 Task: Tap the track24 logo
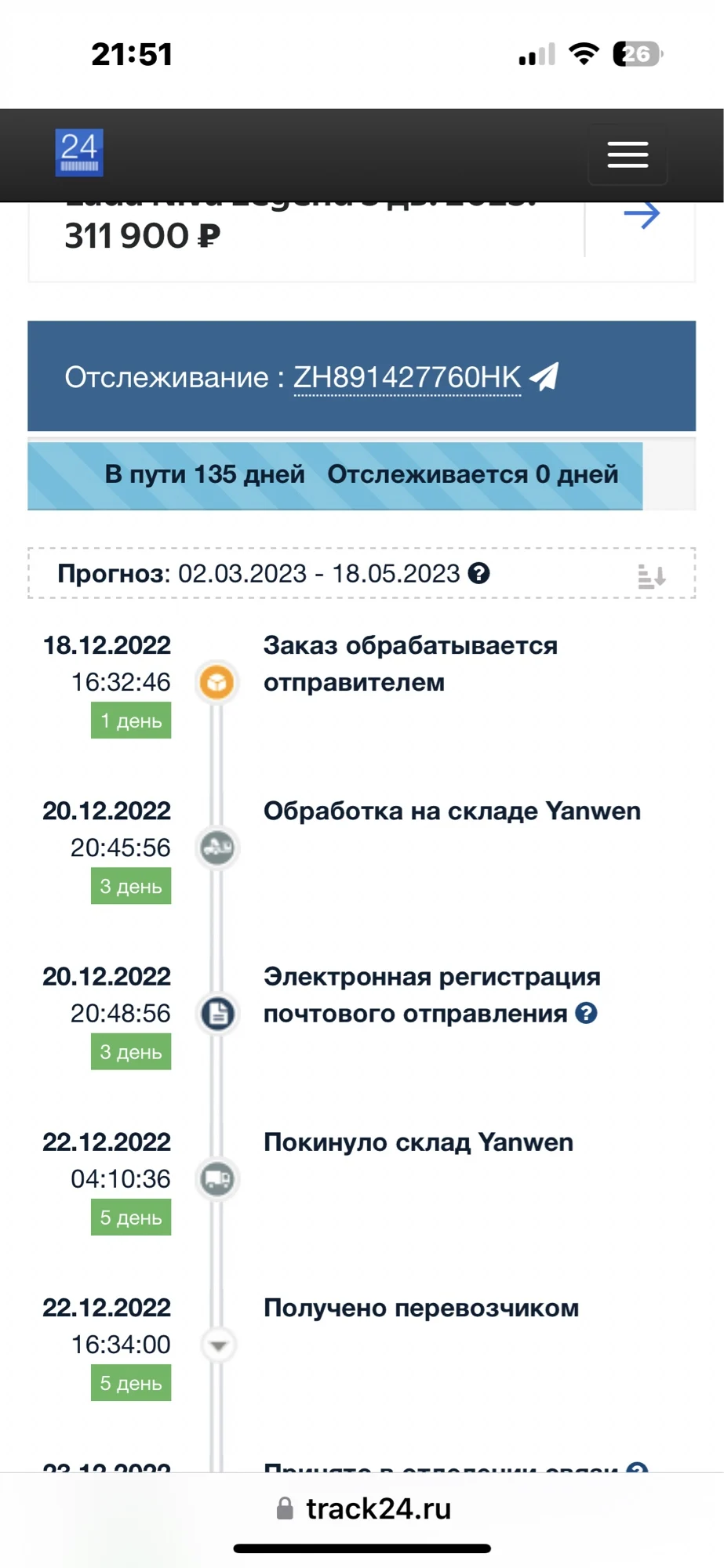pyautogui.click(x=79, y=152)
